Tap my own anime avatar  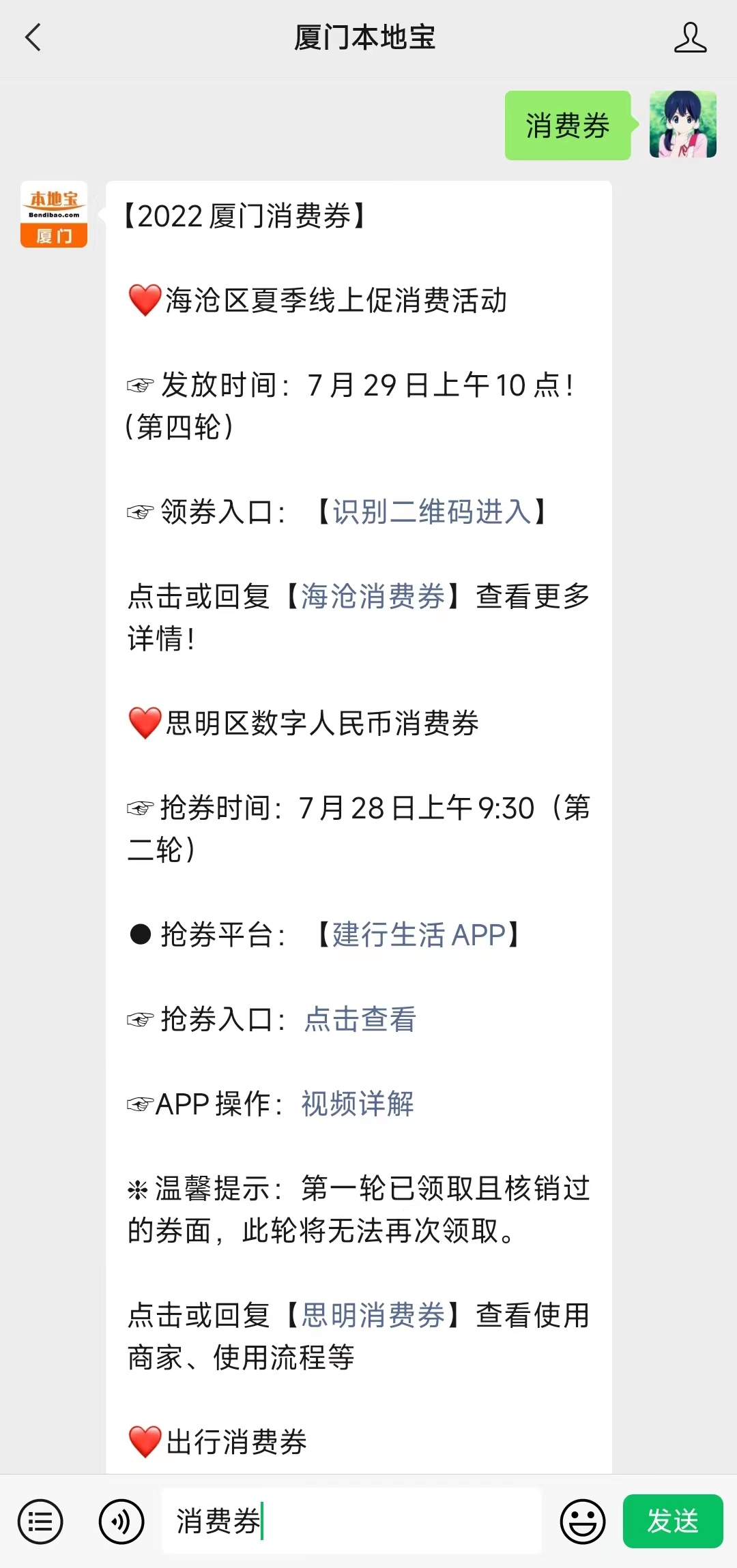click(682, 125)
